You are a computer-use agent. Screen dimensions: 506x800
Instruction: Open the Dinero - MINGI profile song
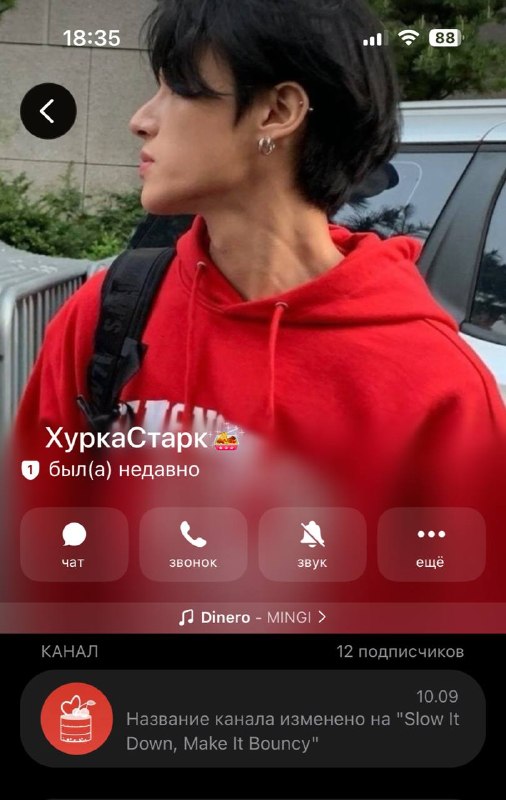click(x=253, y=618)
